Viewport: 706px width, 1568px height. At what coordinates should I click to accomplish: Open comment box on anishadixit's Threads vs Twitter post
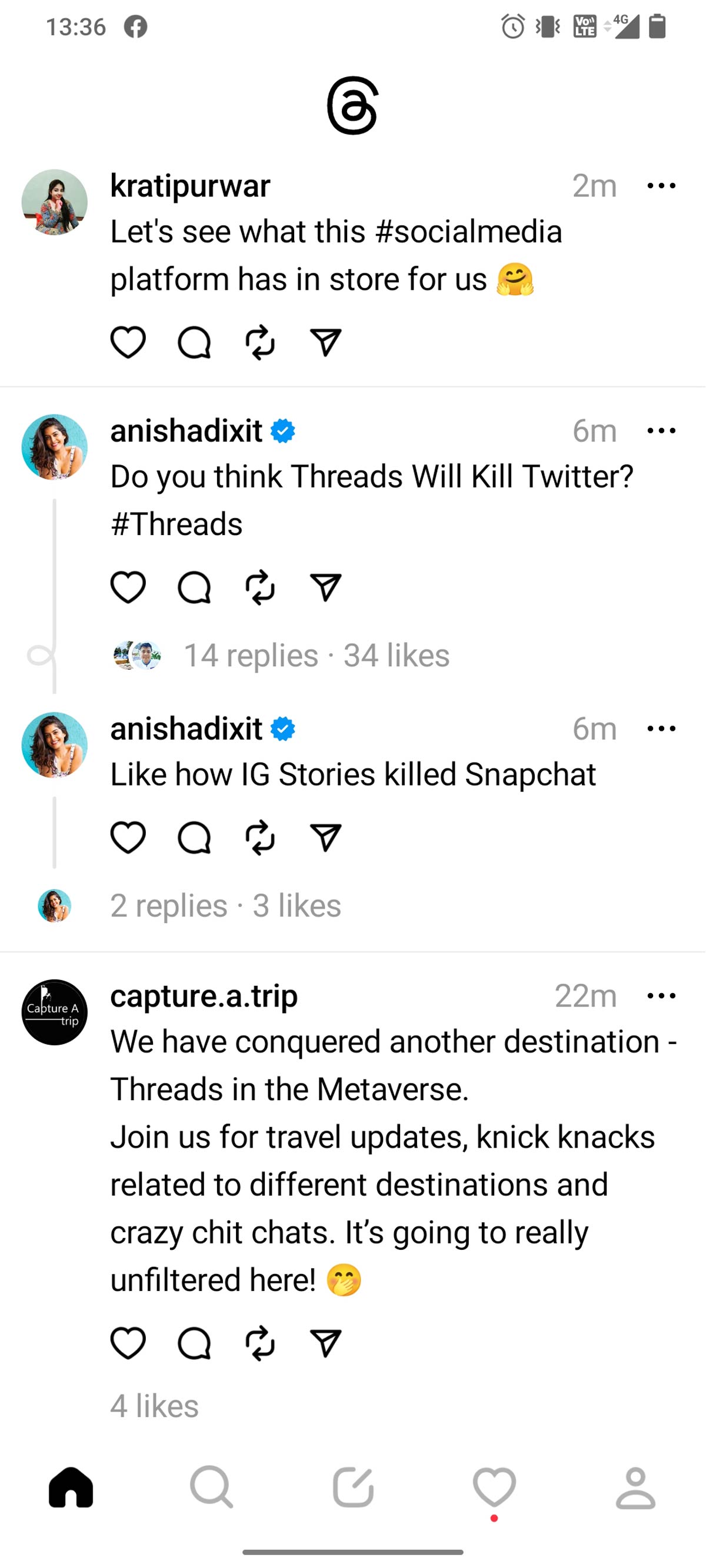tap(194, 586)
